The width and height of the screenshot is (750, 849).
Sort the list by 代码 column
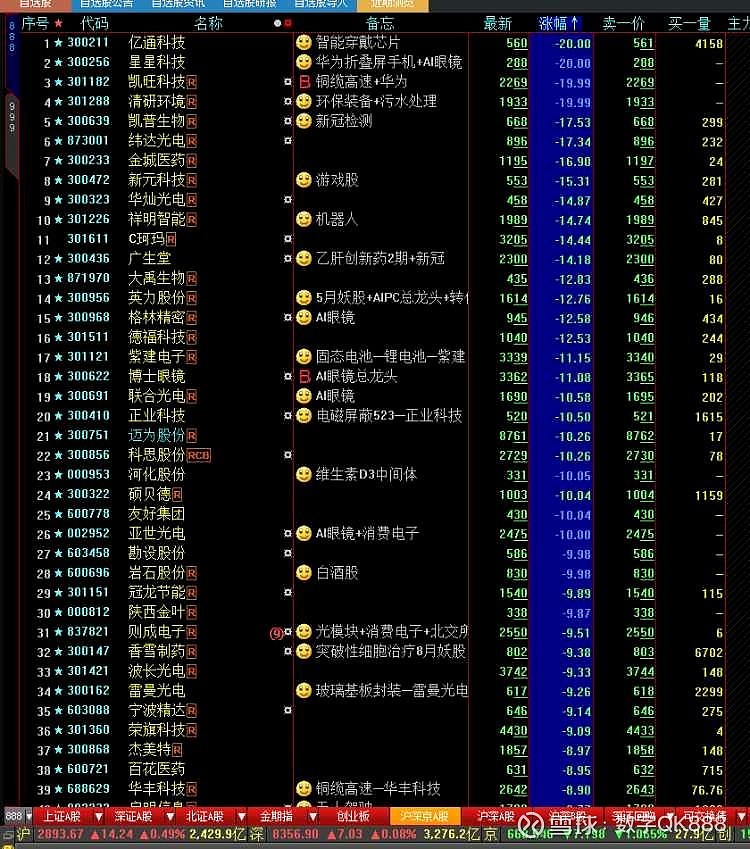pyautogui.click(x=94, y=22)
